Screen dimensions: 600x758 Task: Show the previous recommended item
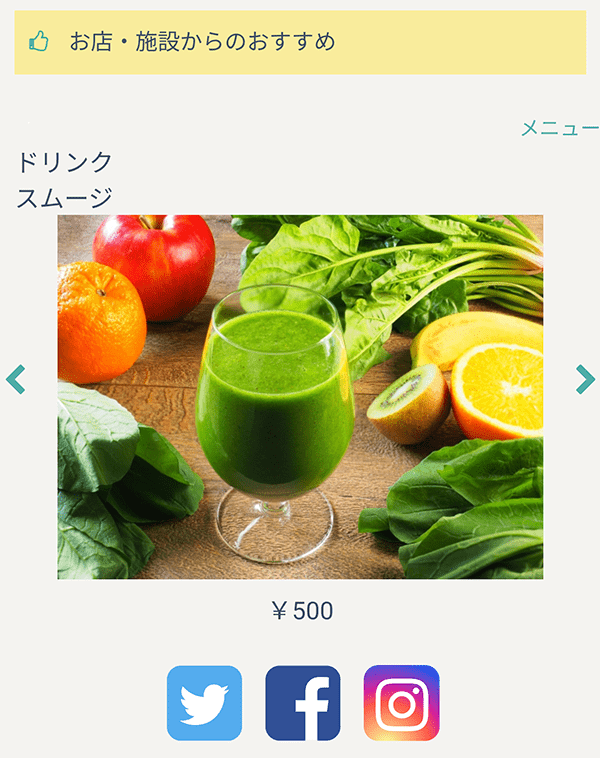click(x=15, y=379)
